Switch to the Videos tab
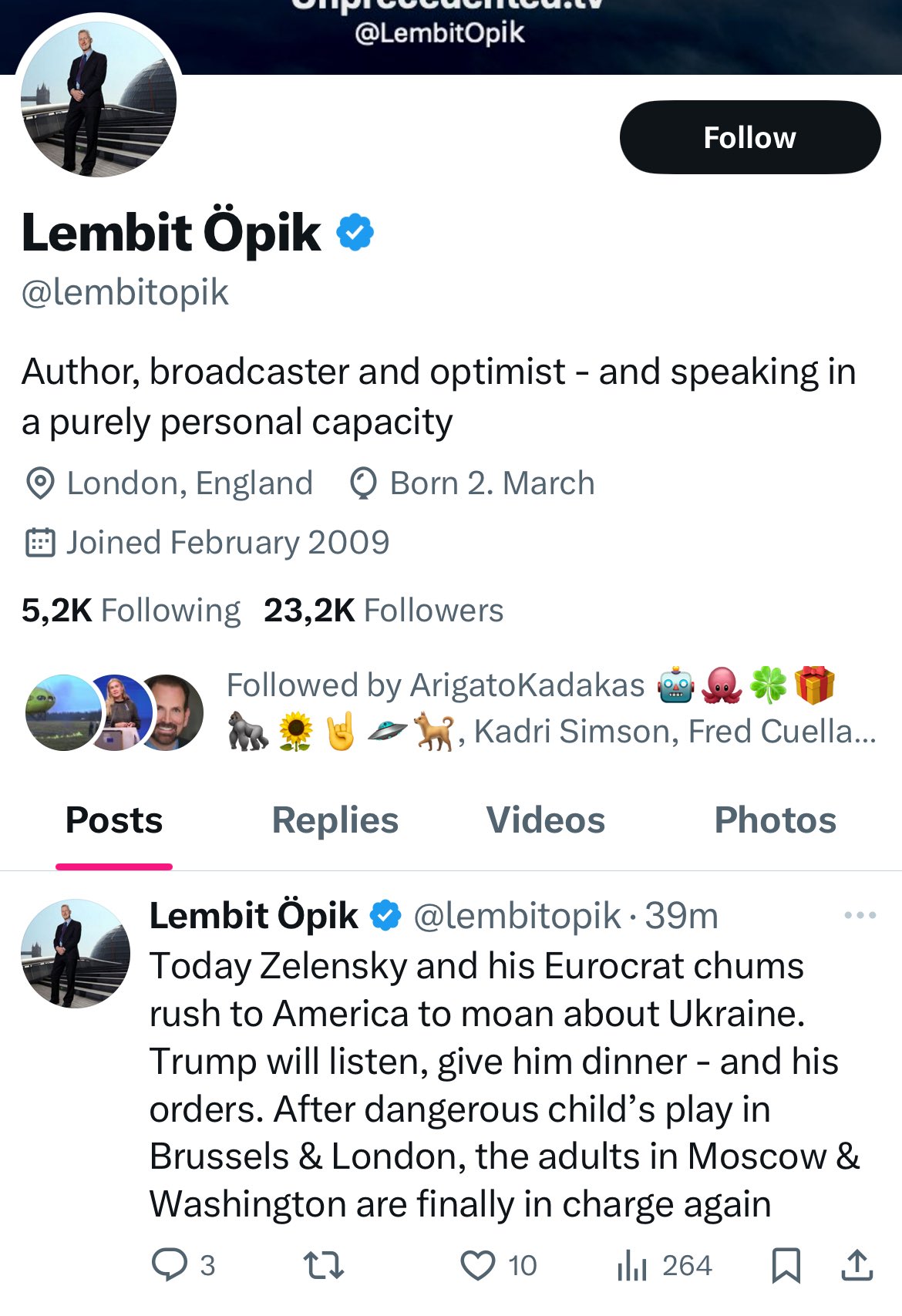The height and width of the screenshot is (1316, 902). pyautogui.click(x=545, y=820)
